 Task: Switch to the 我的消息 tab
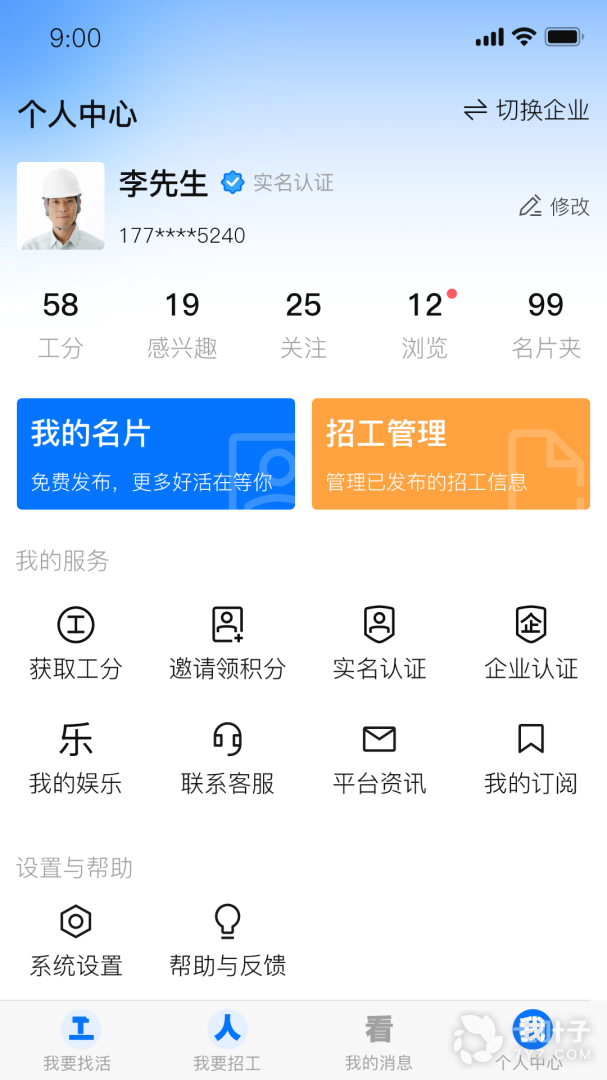click(x=379, y=1041)
